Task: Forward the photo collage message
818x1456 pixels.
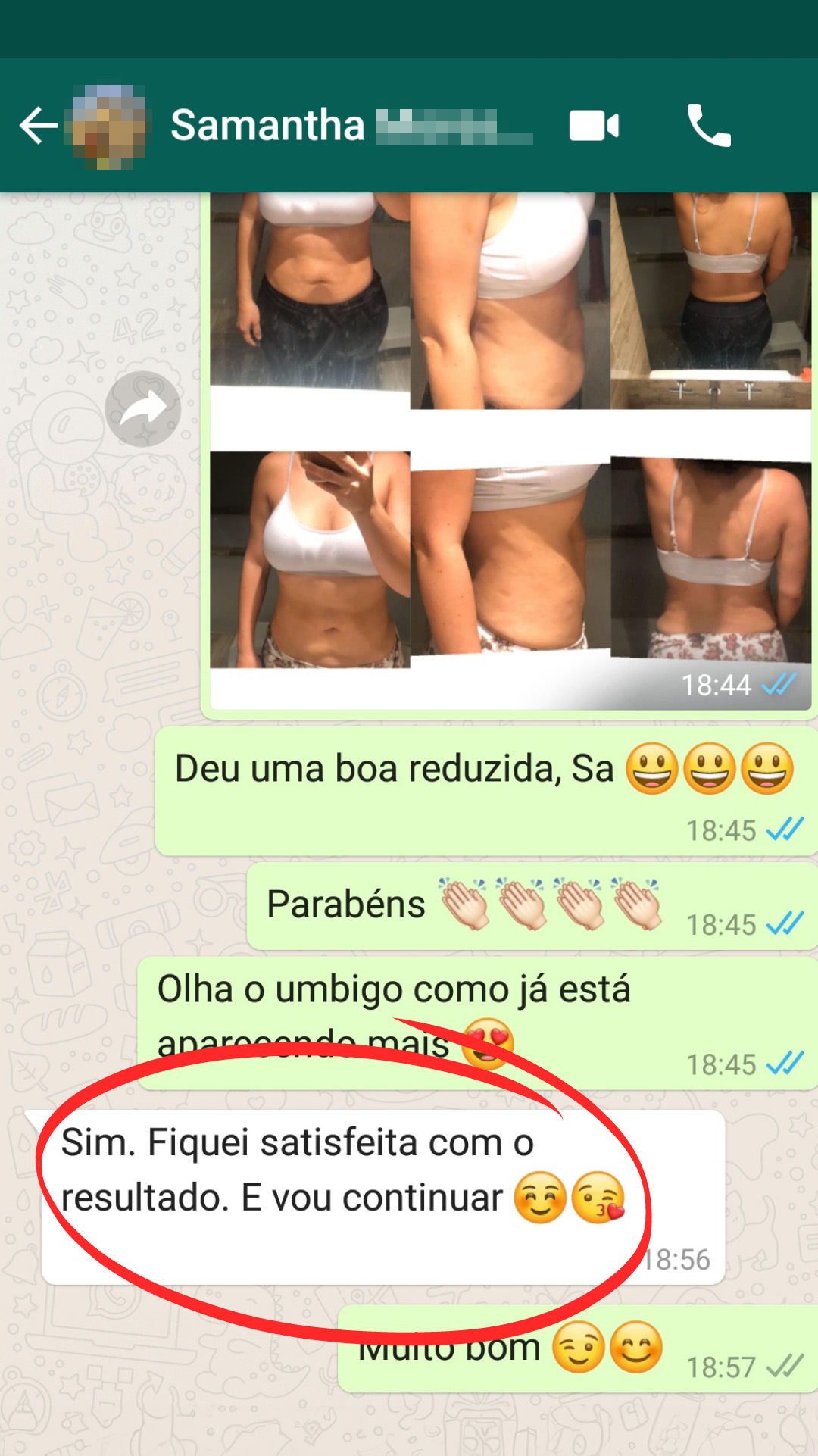Action: point(142,409)
